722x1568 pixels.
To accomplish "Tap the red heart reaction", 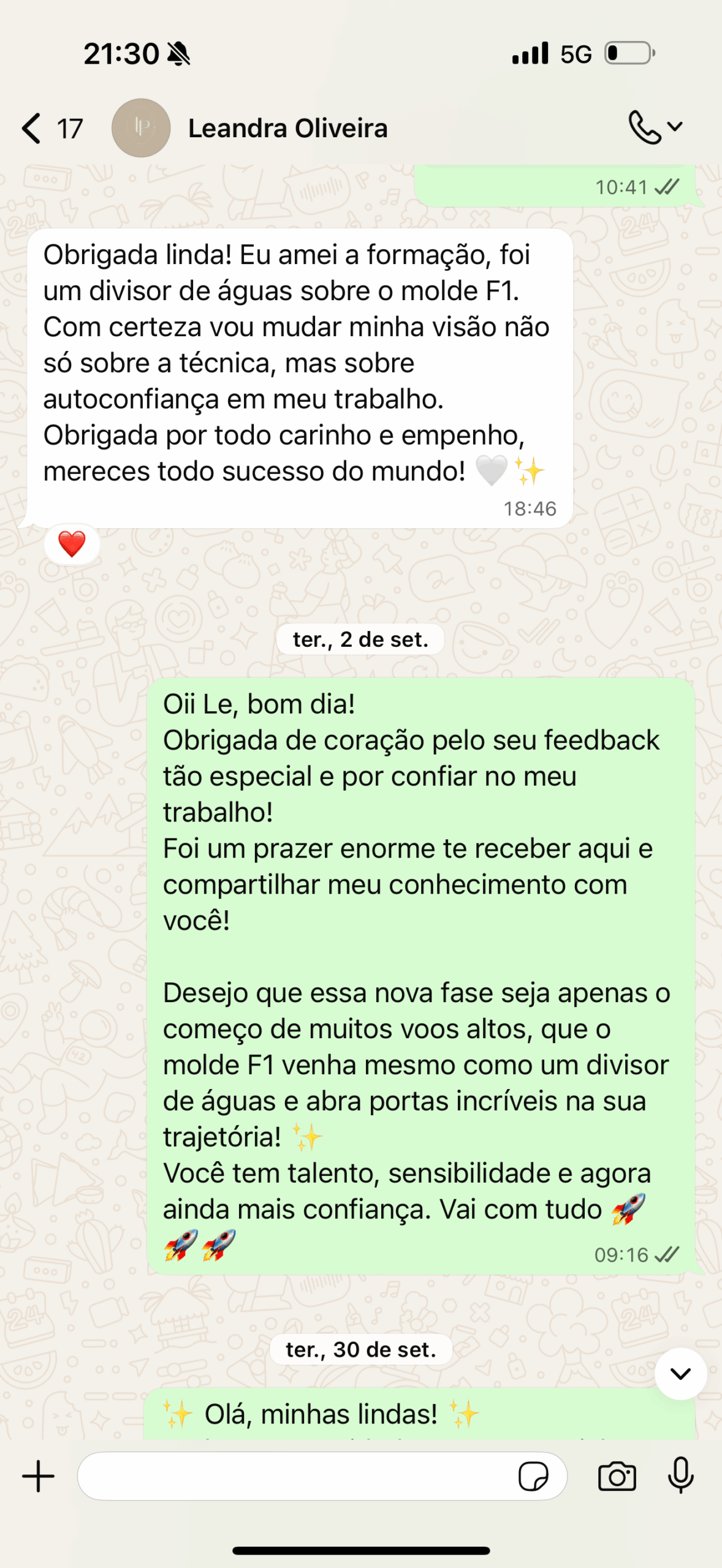I will [72, 544].
